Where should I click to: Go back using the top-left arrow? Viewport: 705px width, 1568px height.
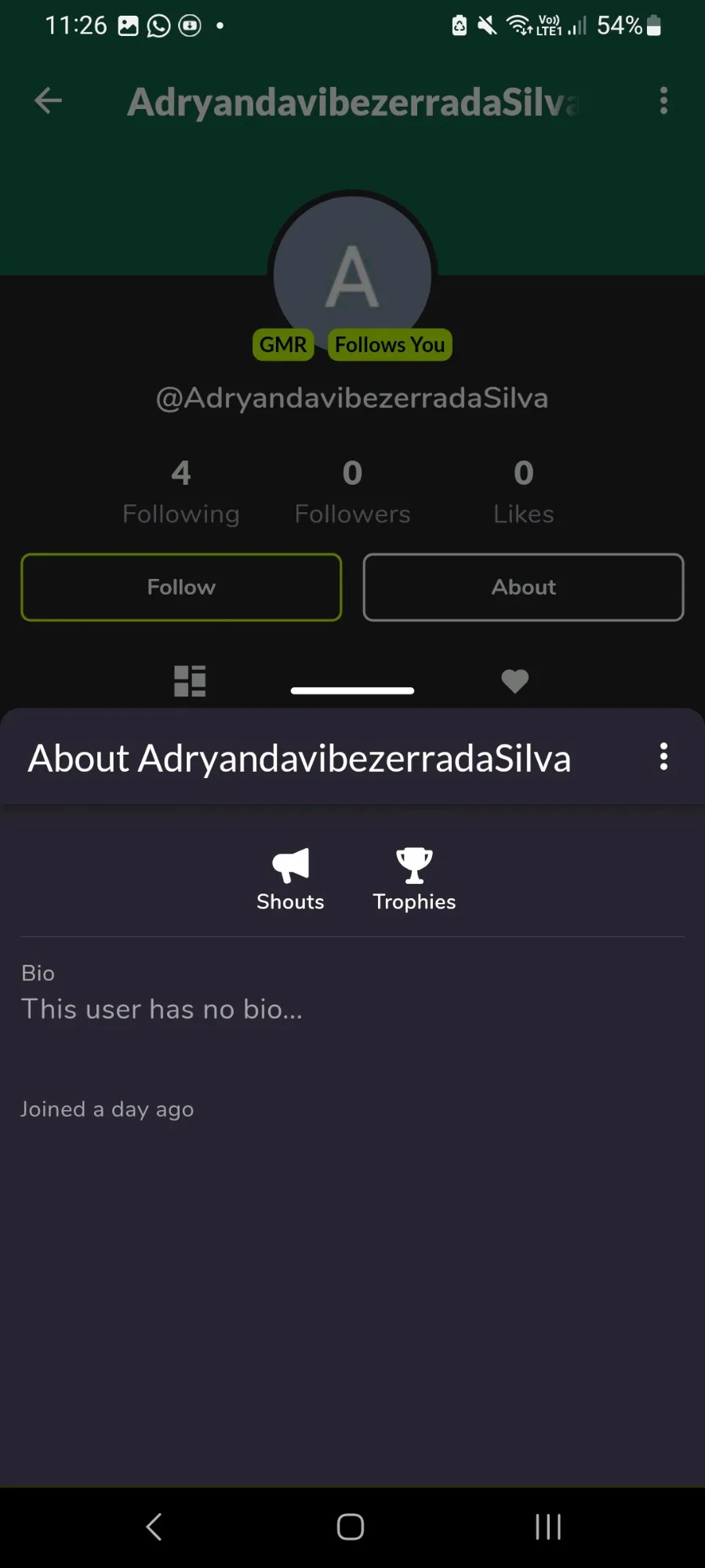coord(49,100)
